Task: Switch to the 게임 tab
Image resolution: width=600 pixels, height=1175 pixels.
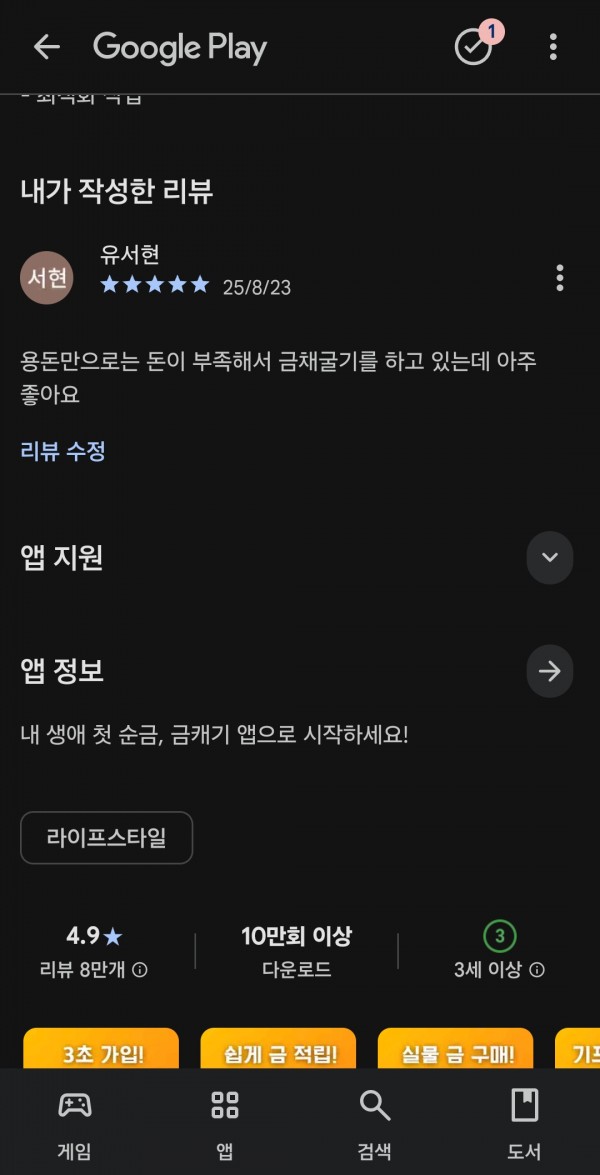Action: click(x=75, y=1122)
